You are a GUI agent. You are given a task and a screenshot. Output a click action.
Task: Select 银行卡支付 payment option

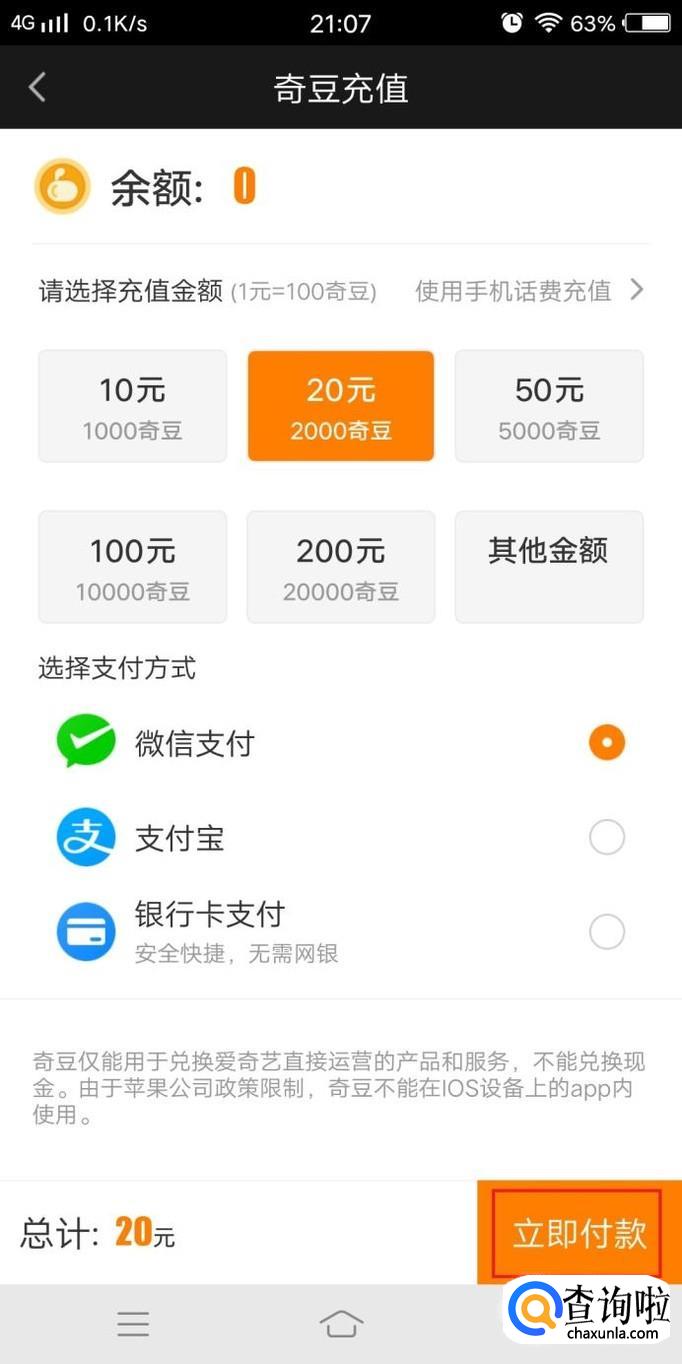click(606, 932)
